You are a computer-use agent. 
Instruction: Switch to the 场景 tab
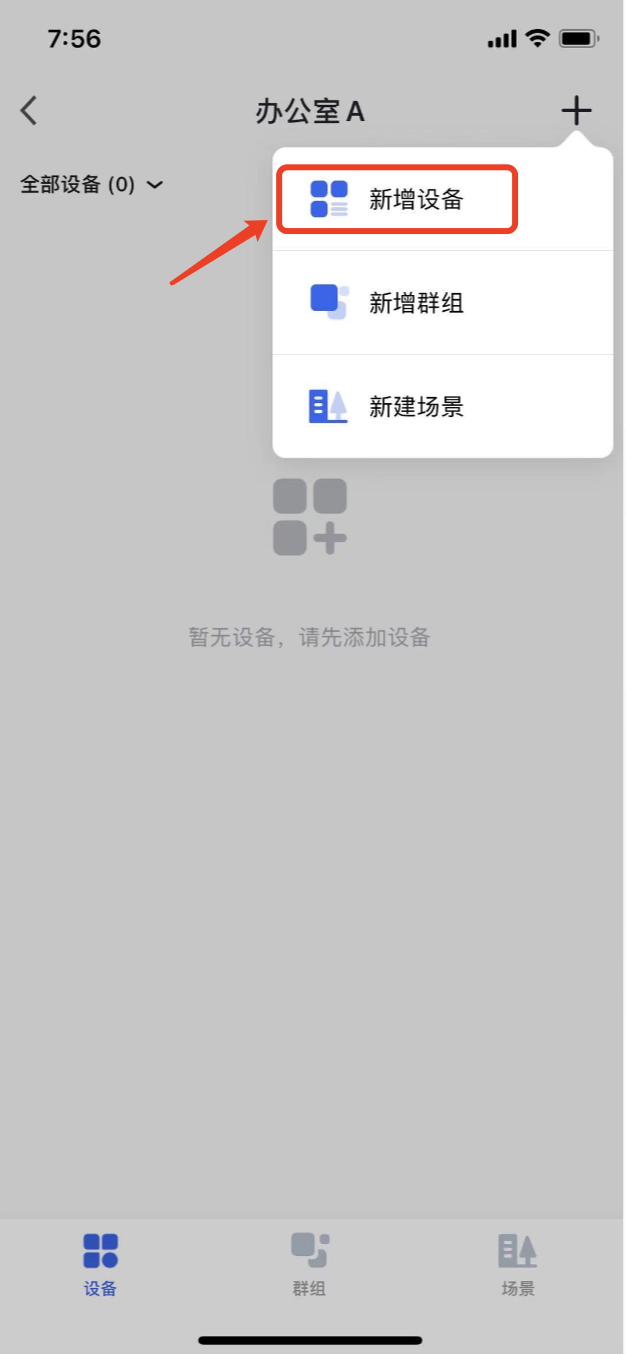coord(517,1264)
